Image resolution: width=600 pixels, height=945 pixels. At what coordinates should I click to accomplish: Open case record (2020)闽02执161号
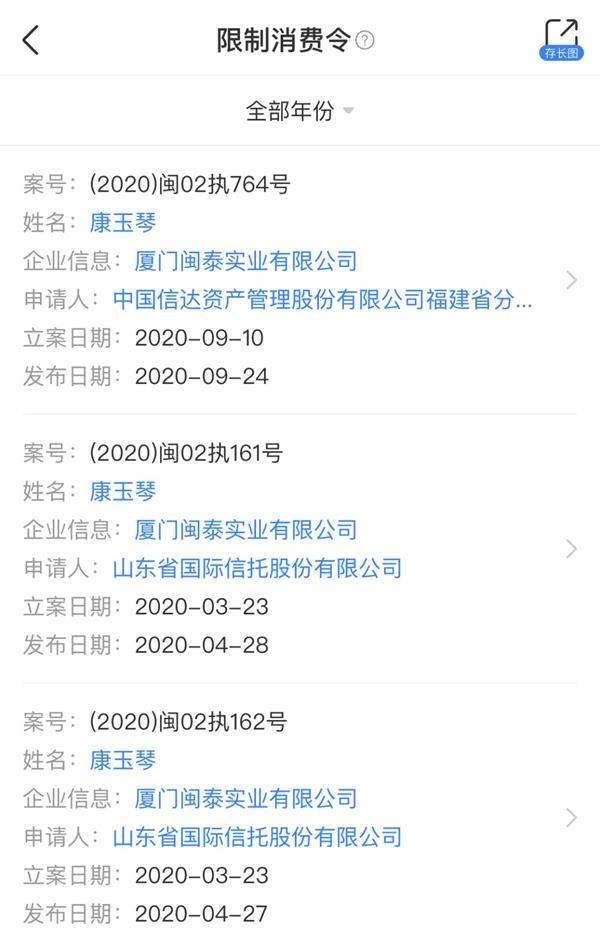coord(571,549)
